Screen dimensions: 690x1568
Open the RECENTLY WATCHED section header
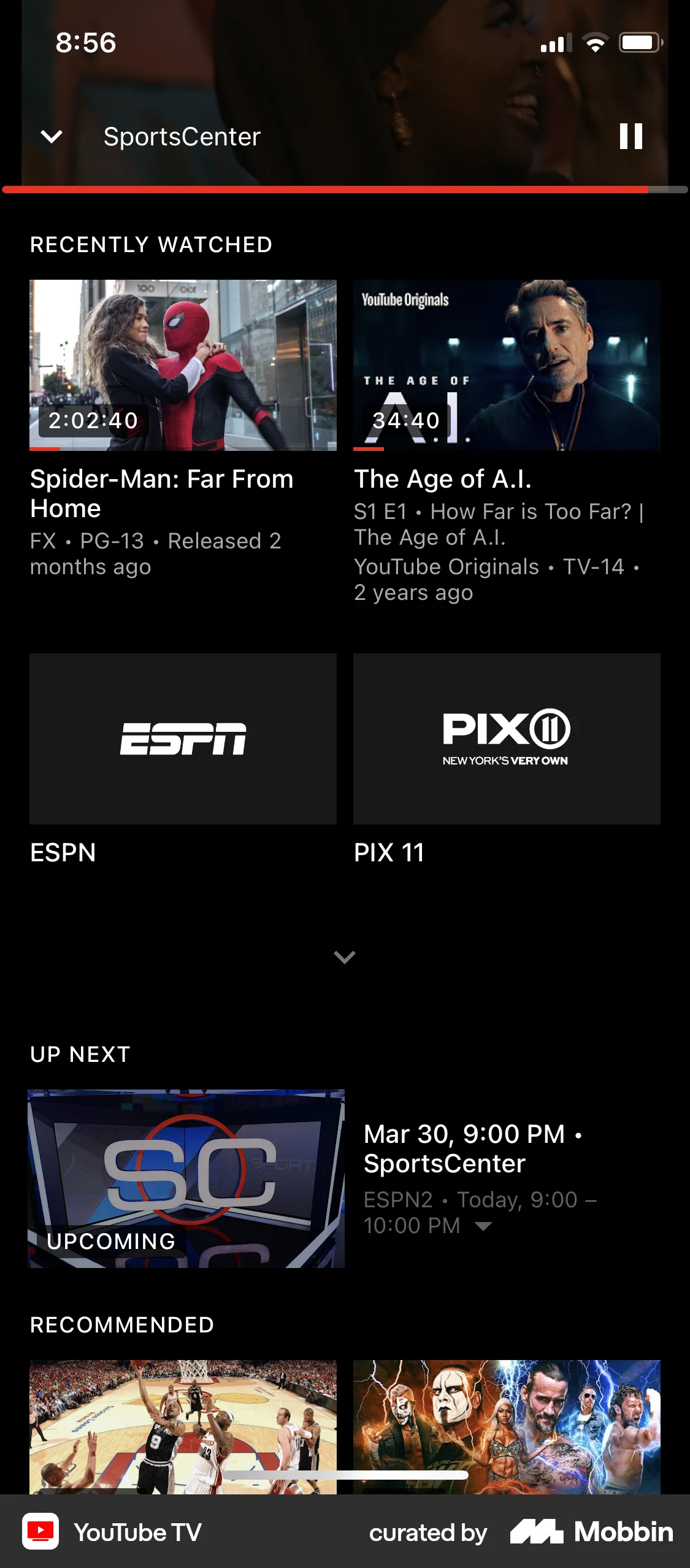tap(150, 244)
